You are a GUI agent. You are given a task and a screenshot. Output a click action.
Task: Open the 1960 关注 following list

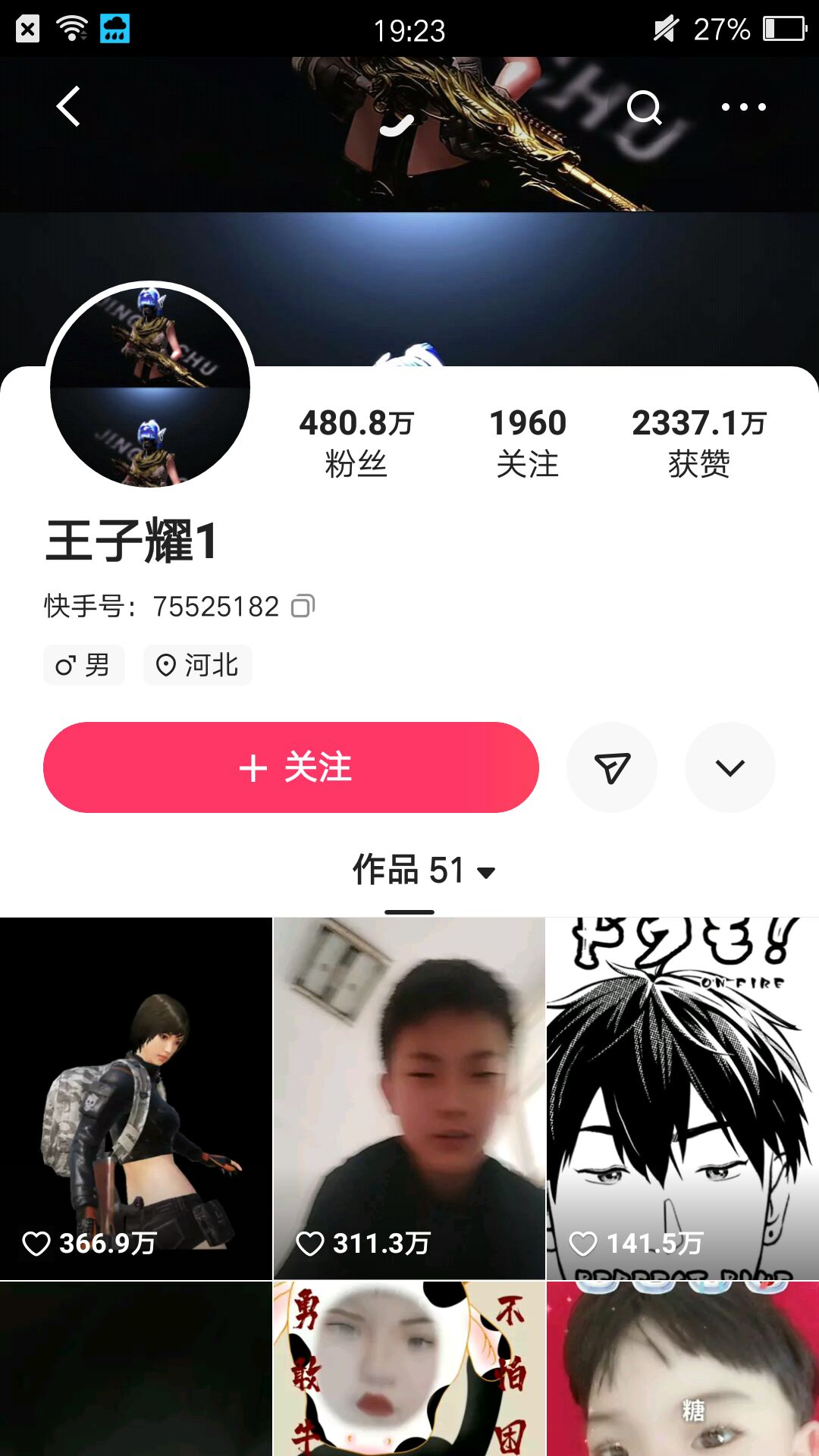[x=528, y=443]
